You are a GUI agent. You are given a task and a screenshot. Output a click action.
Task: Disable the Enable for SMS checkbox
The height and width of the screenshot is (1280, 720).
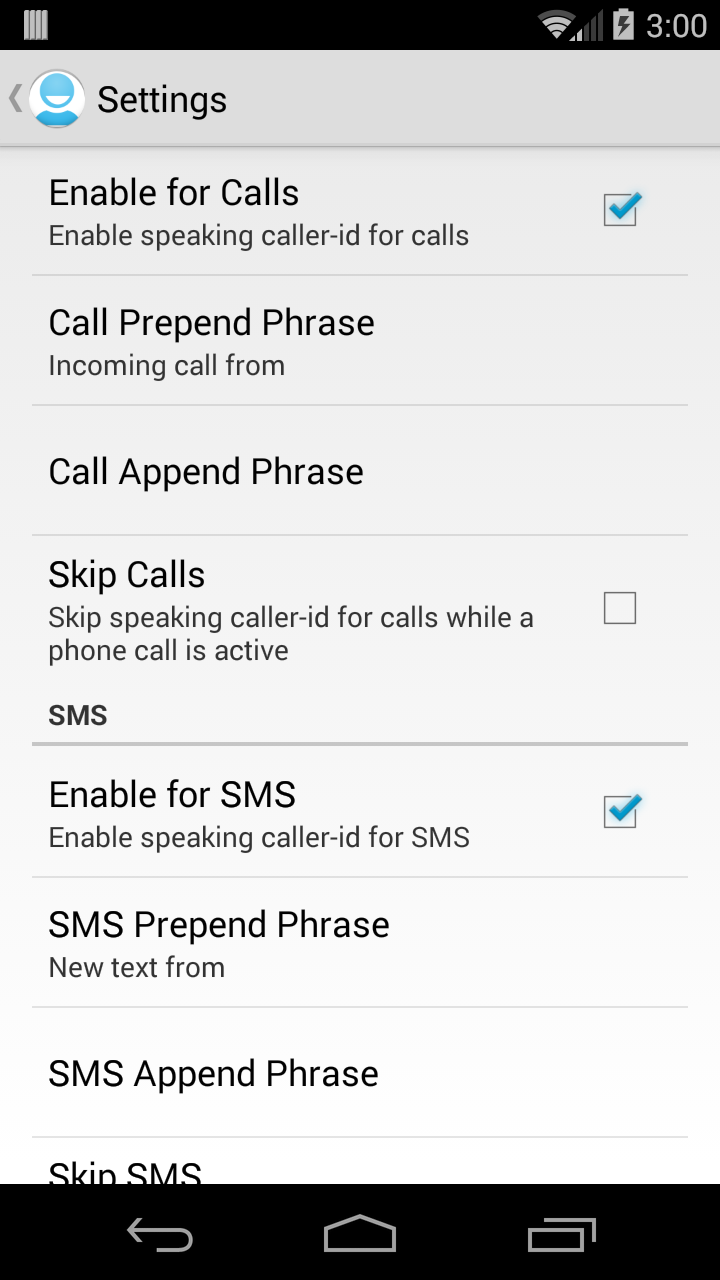(620, 812)
